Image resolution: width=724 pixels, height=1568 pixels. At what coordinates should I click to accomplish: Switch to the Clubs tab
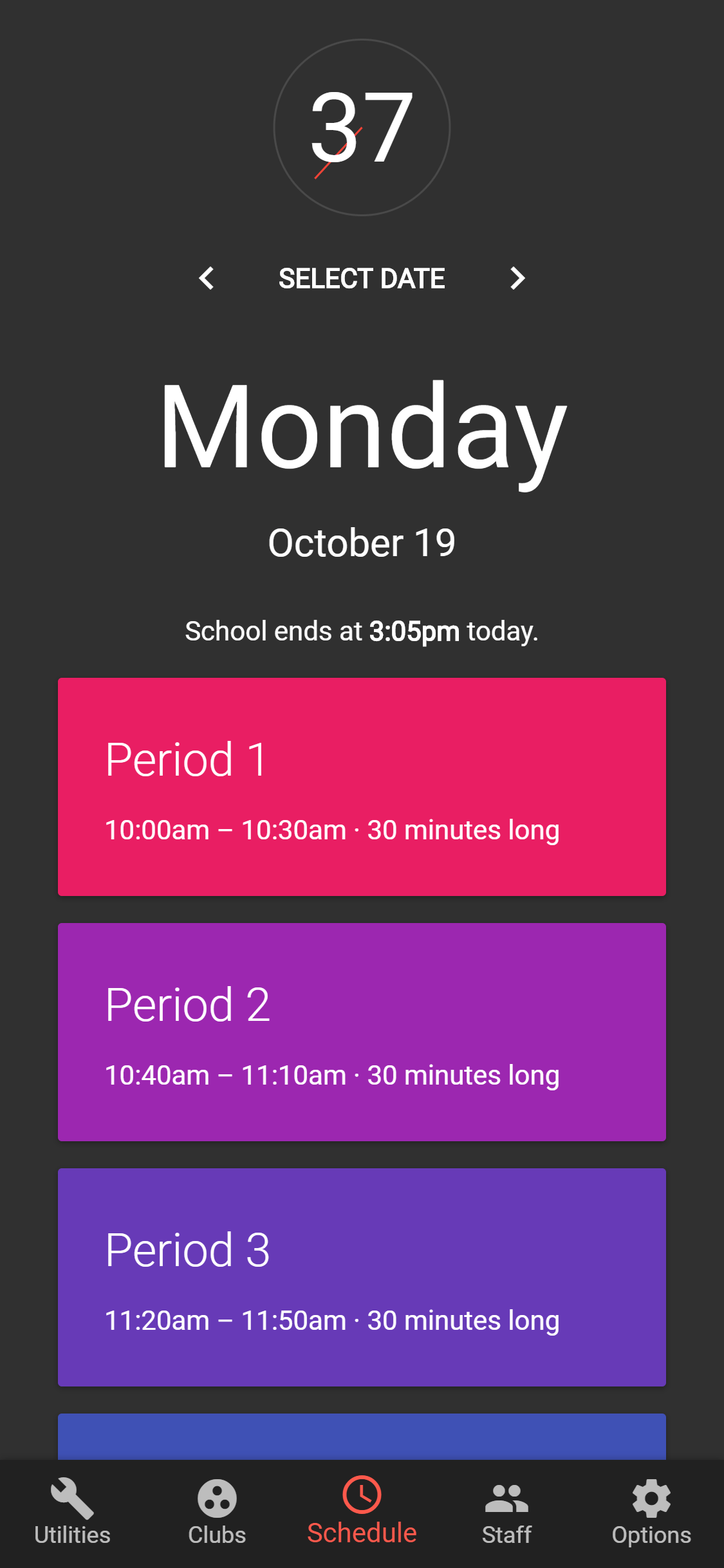[217, 1512]
